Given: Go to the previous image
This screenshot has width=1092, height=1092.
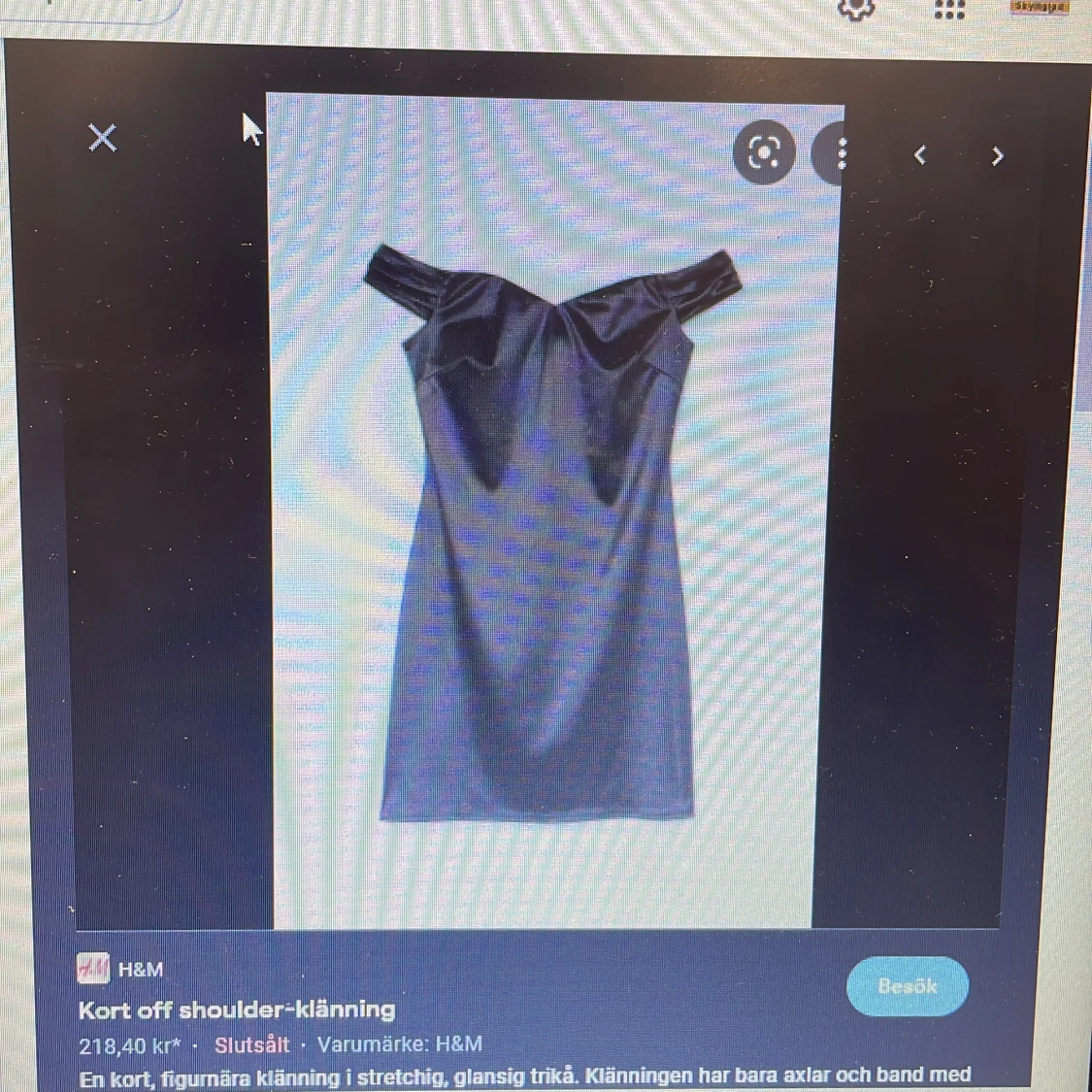Looking at the screenshot, I should tap(919, 155).
